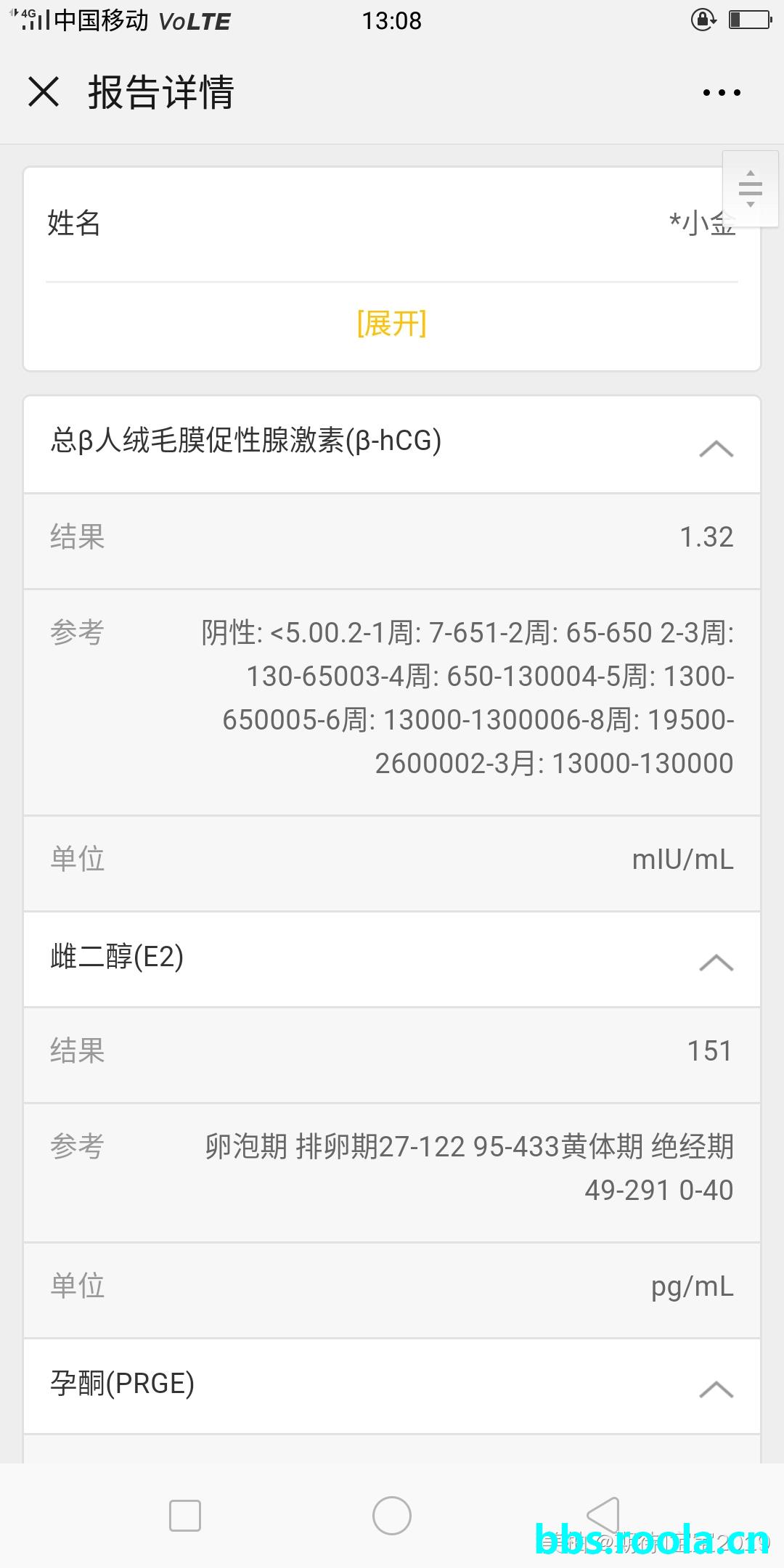The height and width of the screenshot is (1568, 784).
Task: Collapse the β-hCG result section
Action: [x=716, y=448]
